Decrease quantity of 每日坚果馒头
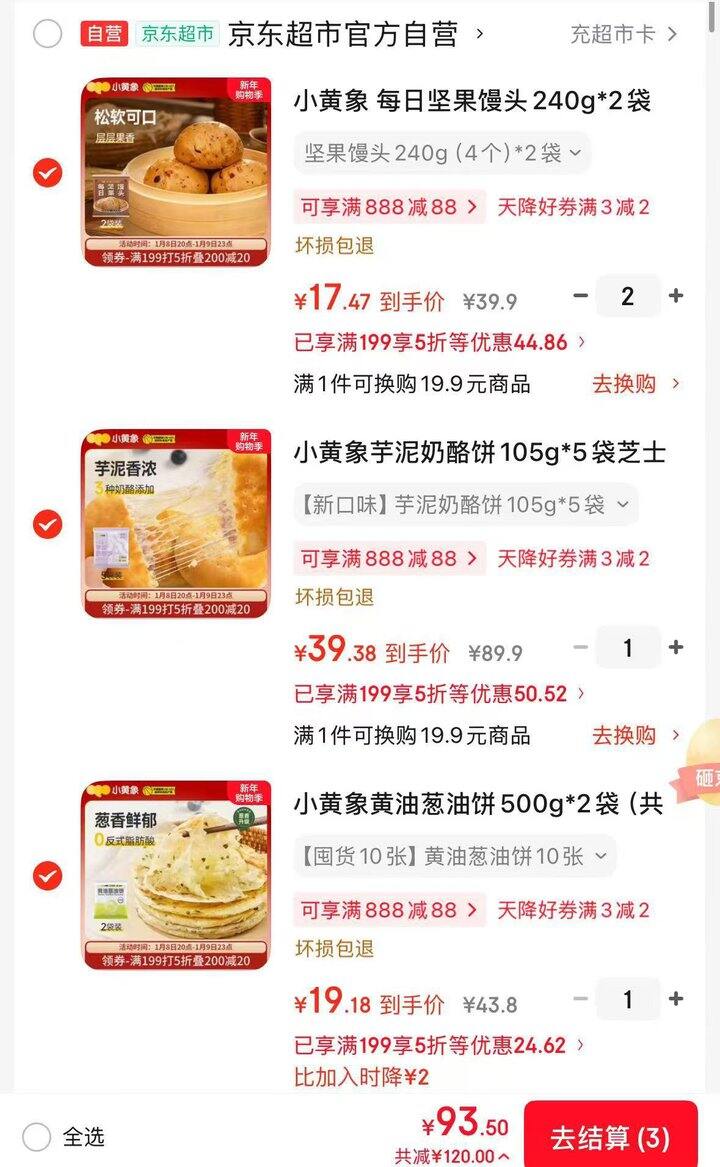 581,296
